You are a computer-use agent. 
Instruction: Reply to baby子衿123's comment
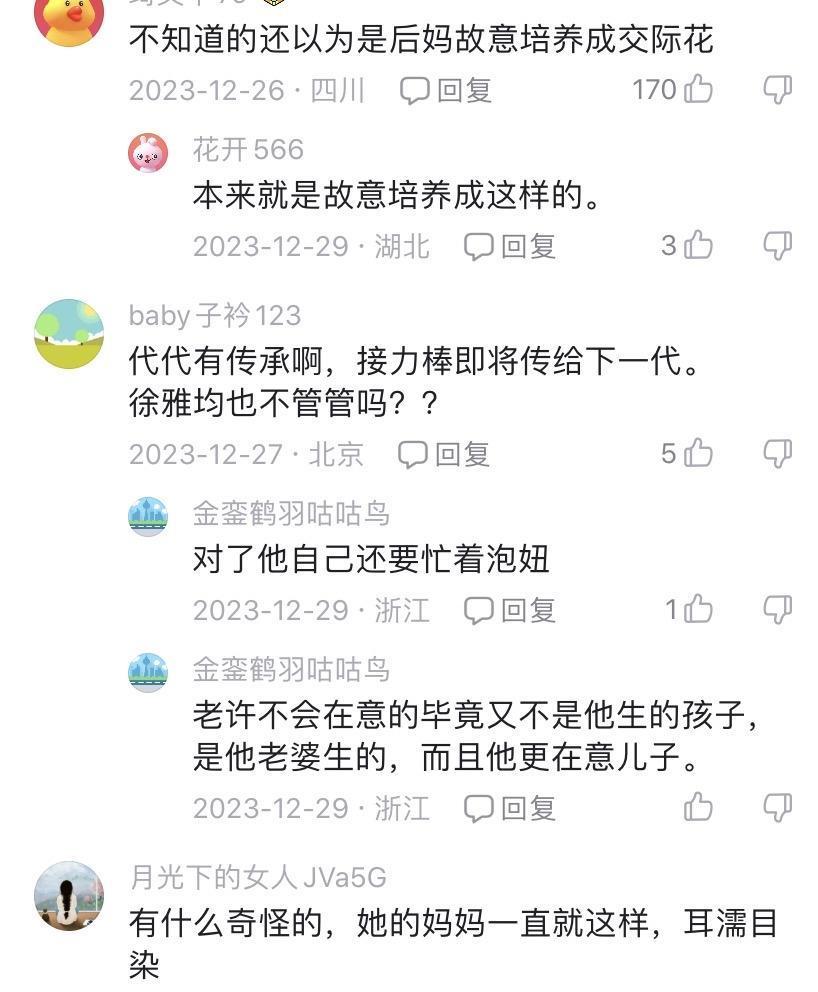(x=444, y=455)
